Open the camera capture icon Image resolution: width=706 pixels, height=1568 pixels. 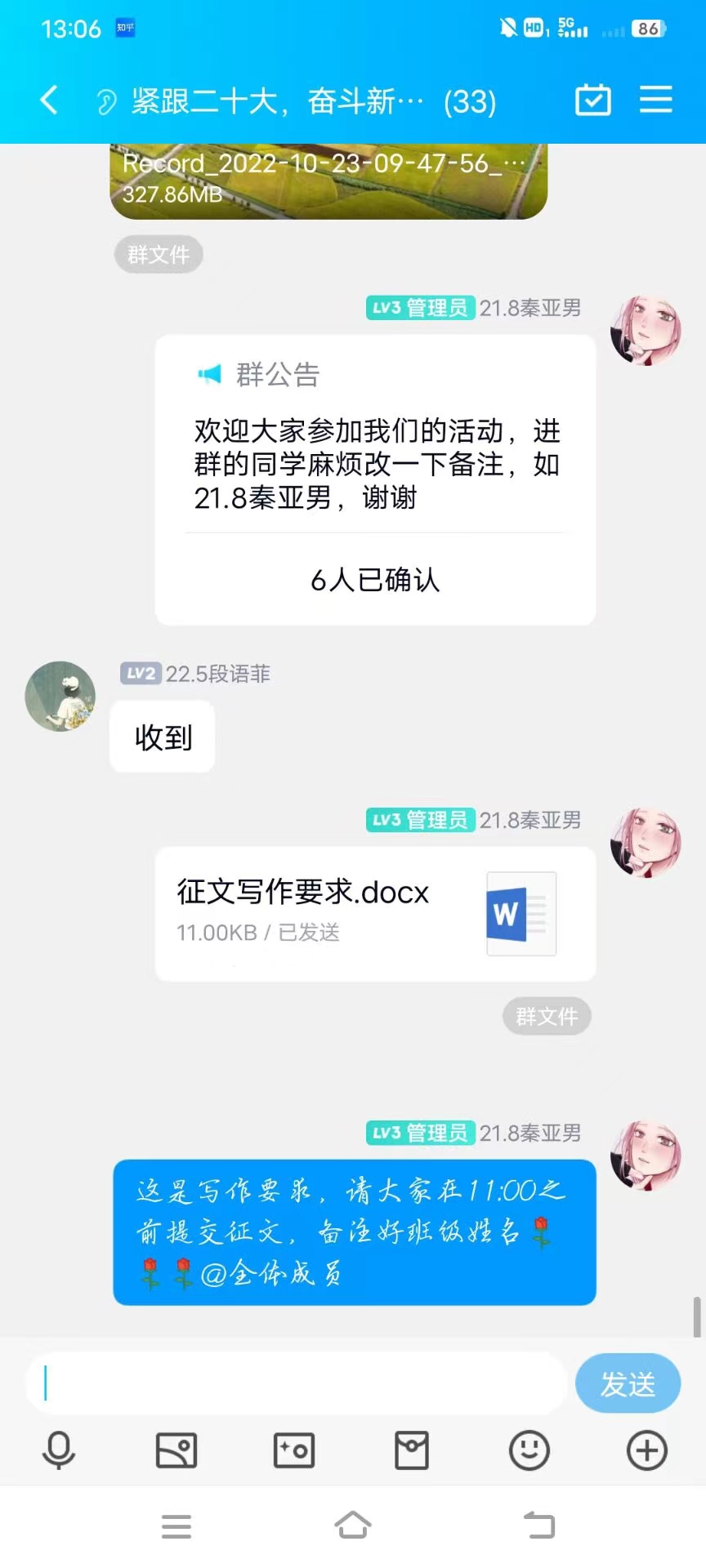(294, 1451)
